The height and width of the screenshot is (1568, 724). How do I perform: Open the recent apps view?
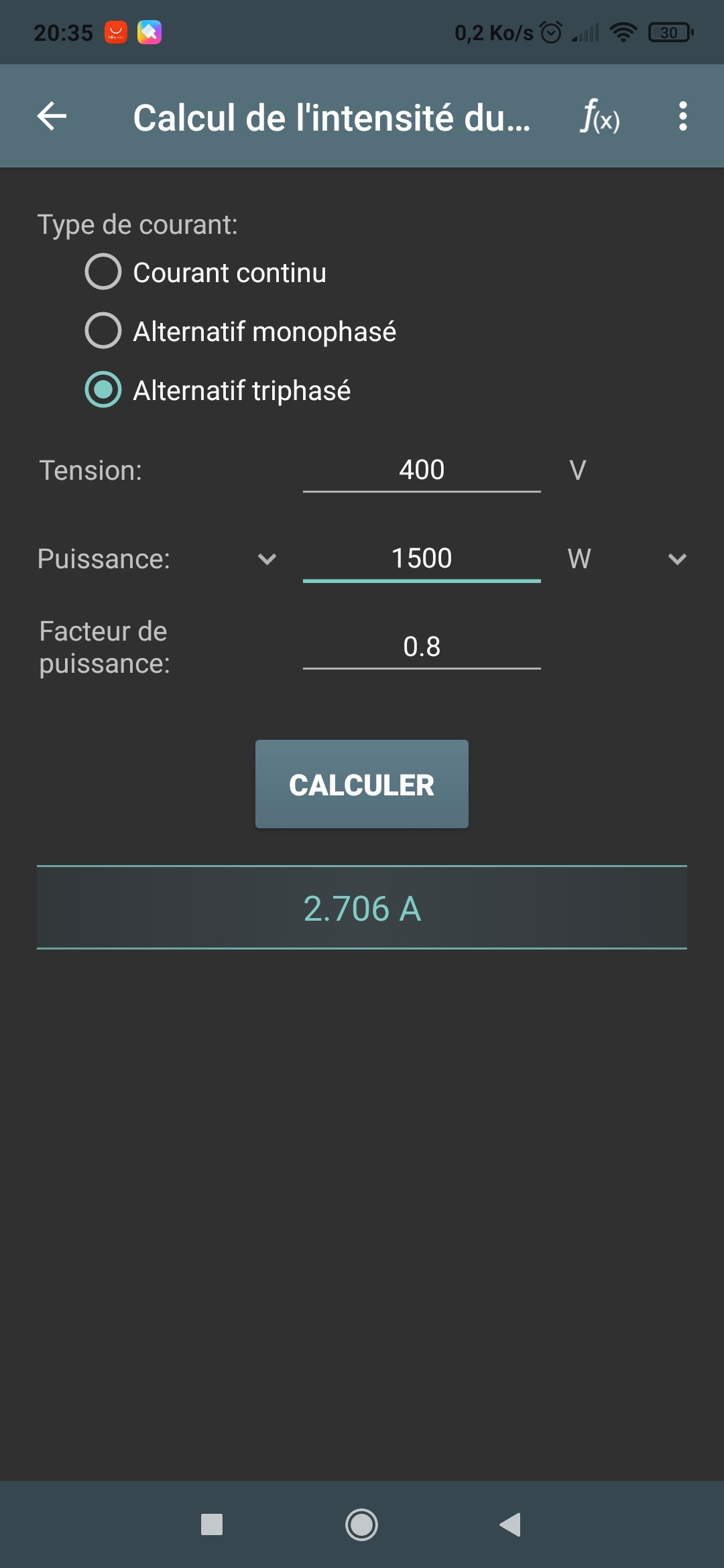click(212, 1524)
